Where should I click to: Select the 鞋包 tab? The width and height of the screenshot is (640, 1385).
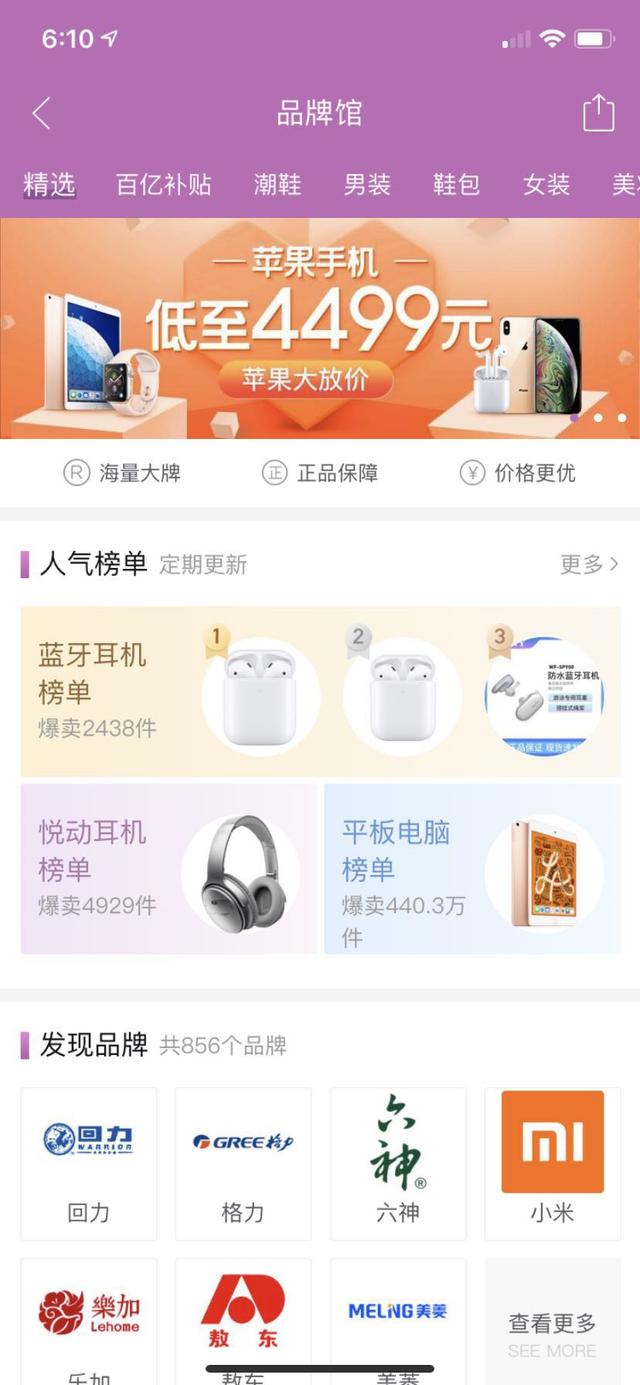(x=456, y=185)
